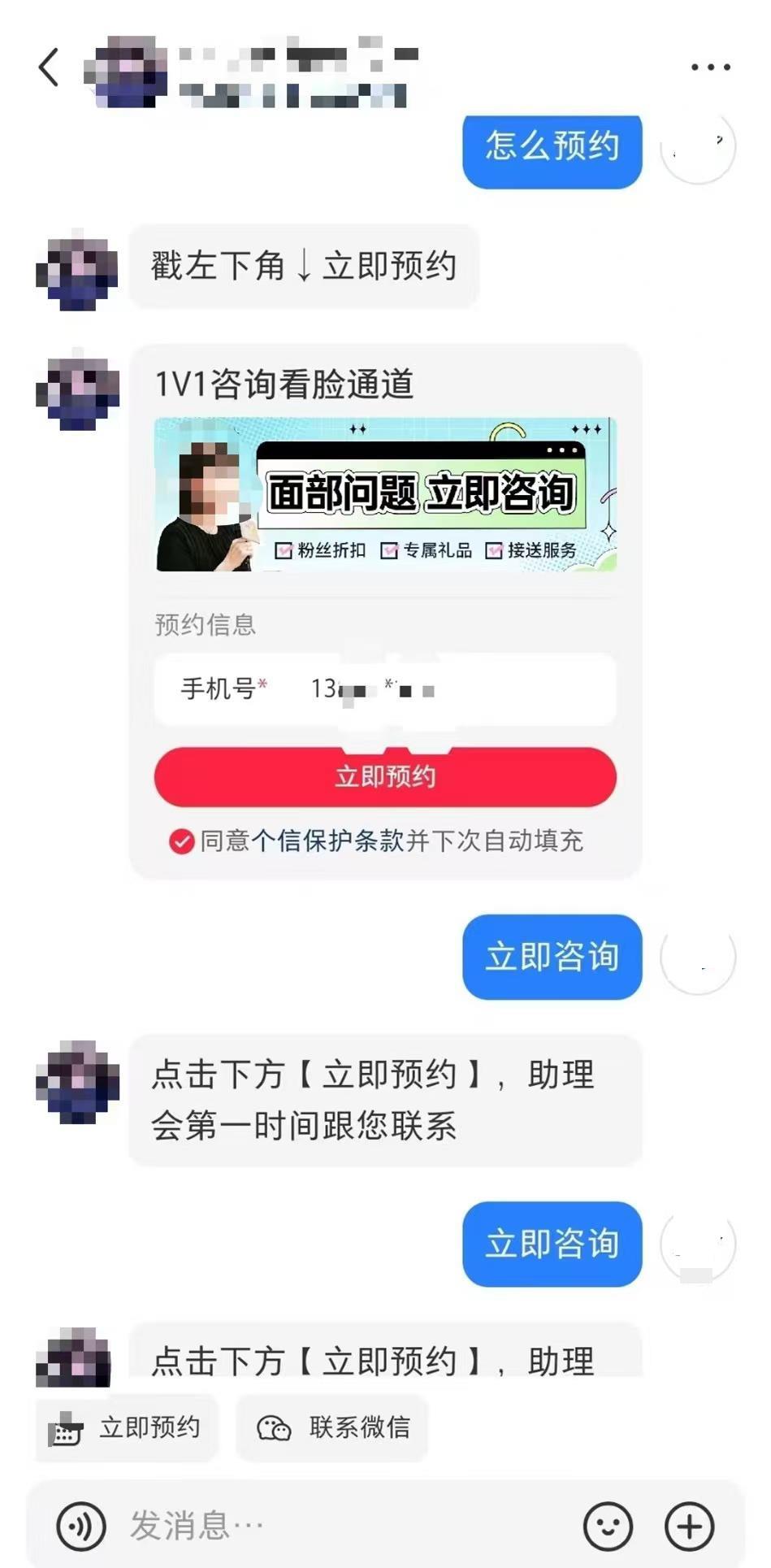Switch to voice input mode
This screenshot has height=1568, width=771.
coord(80,1526)
